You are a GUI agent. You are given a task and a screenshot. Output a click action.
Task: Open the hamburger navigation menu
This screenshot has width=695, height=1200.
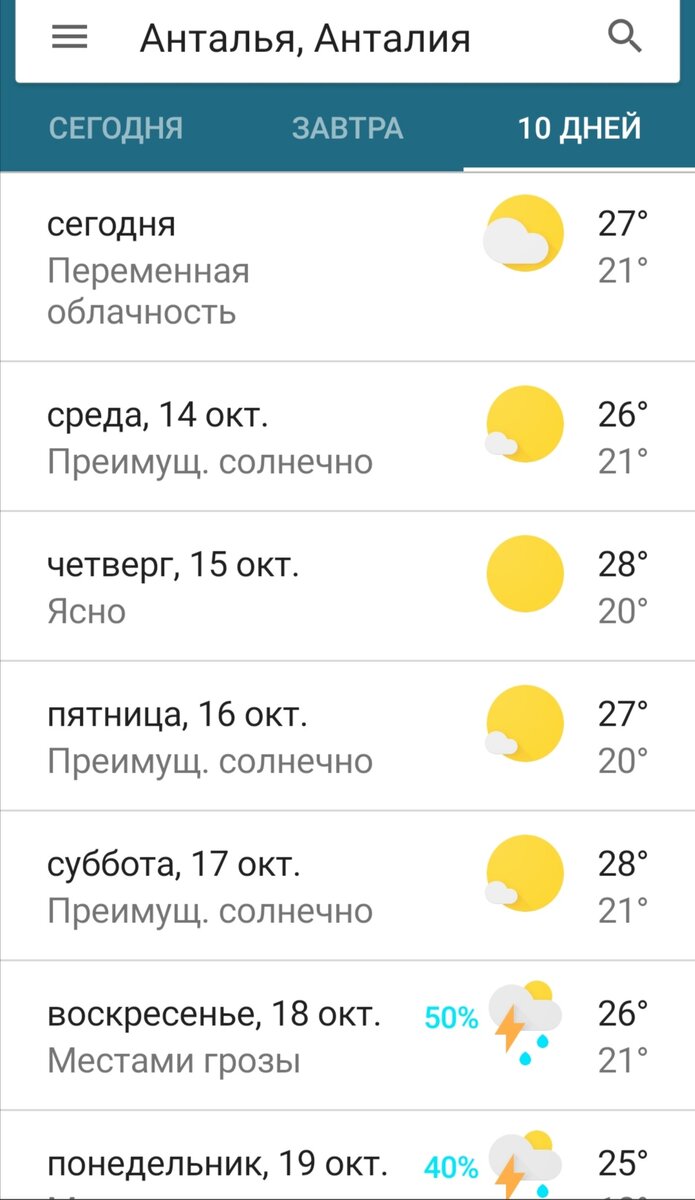(70, 38)
